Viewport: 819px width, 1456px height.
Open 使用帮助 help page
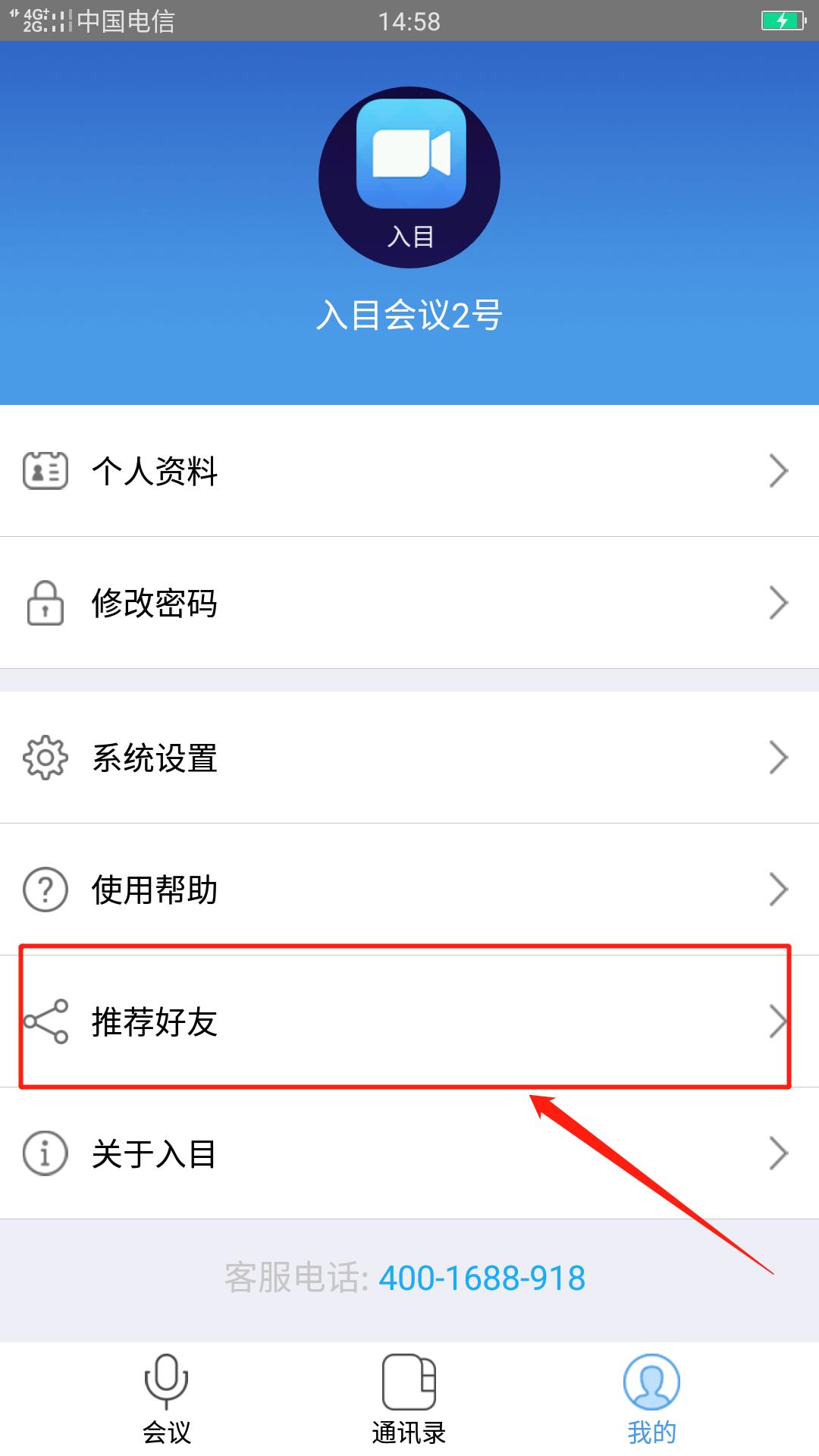coord(409,890)
